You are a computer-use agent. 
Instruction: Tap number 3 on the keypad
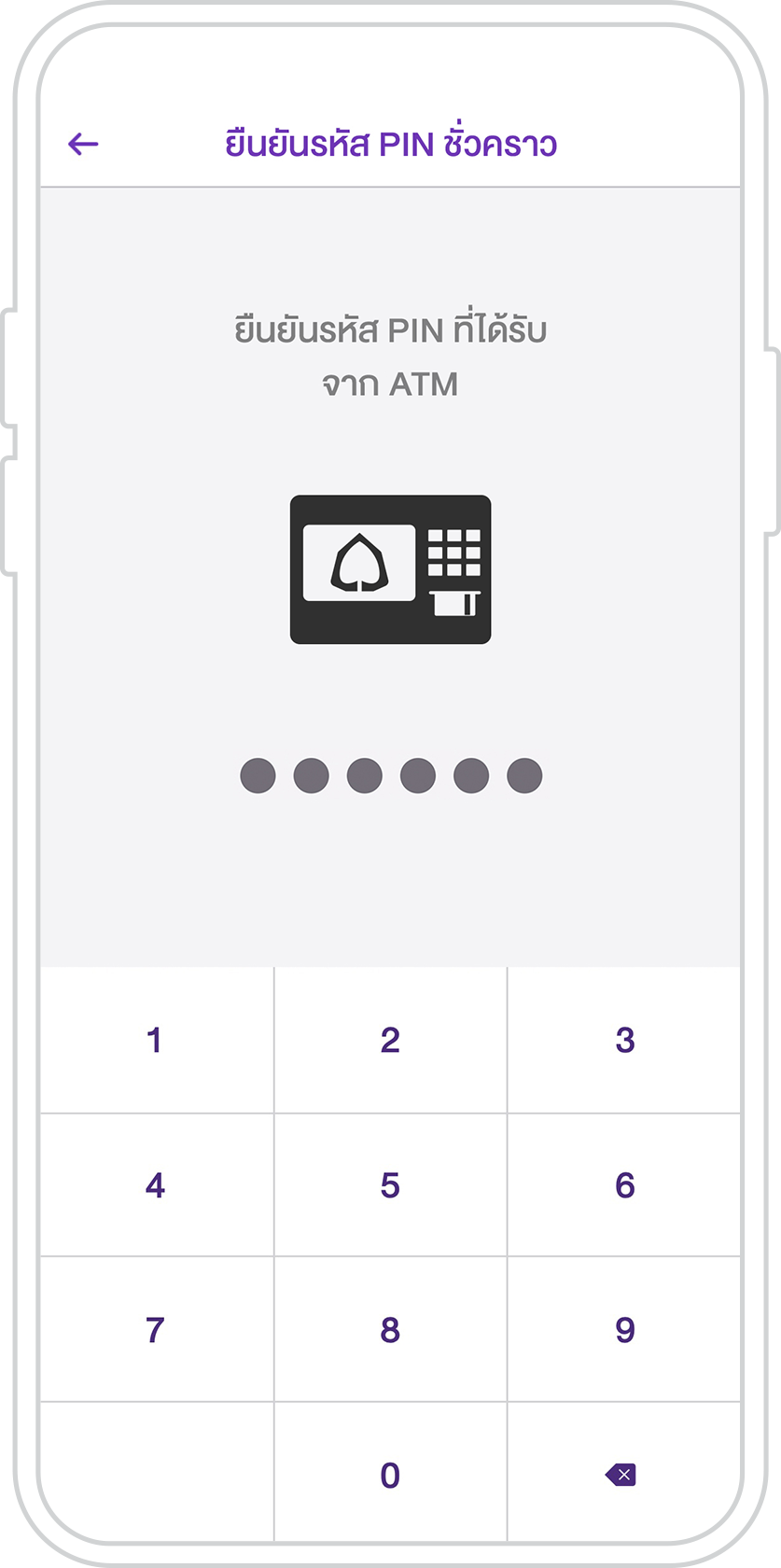pyautogui.click(x=624, y=1040)
